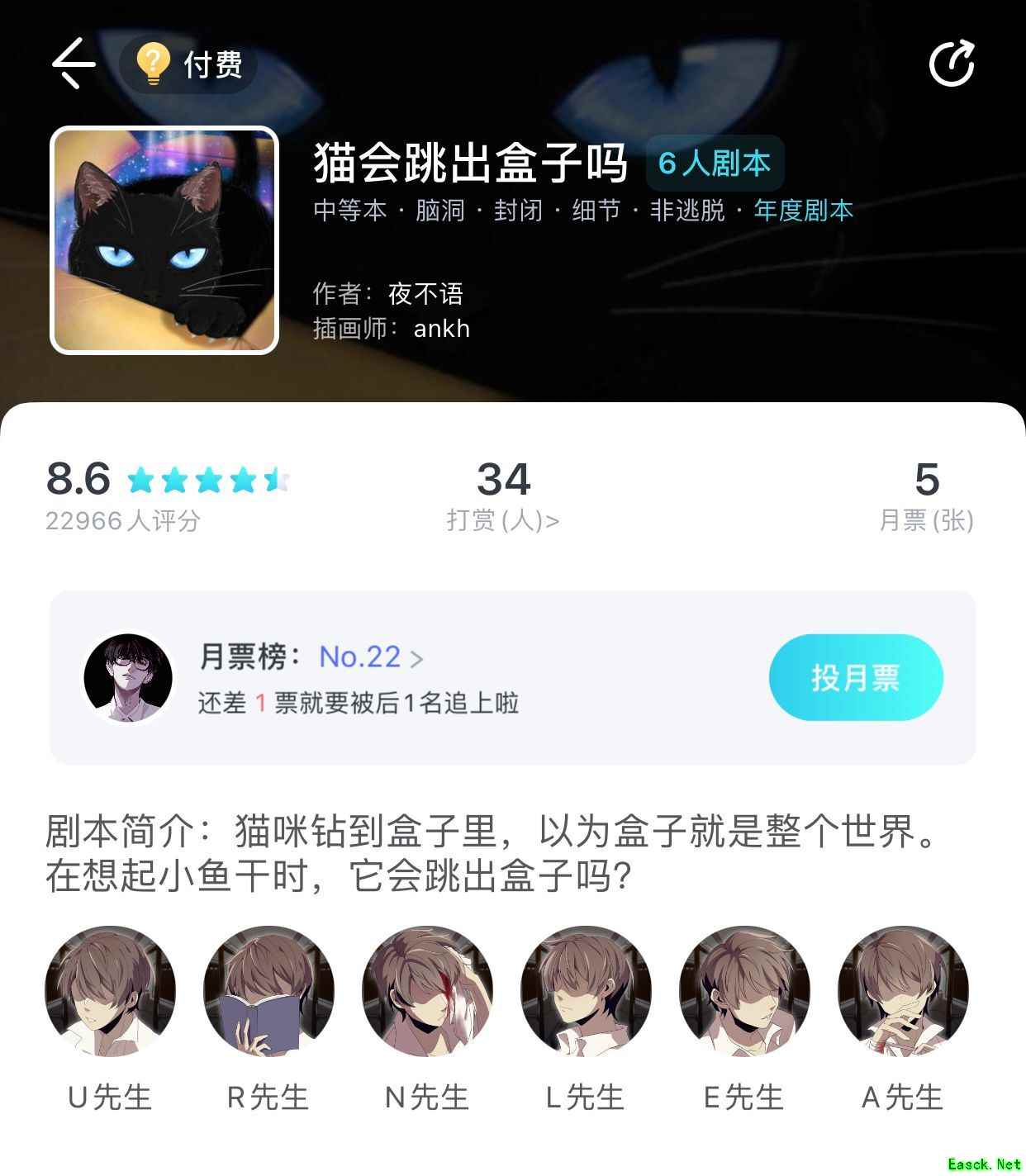
Task: Share this script via the share icon
Action: (952, 63)
